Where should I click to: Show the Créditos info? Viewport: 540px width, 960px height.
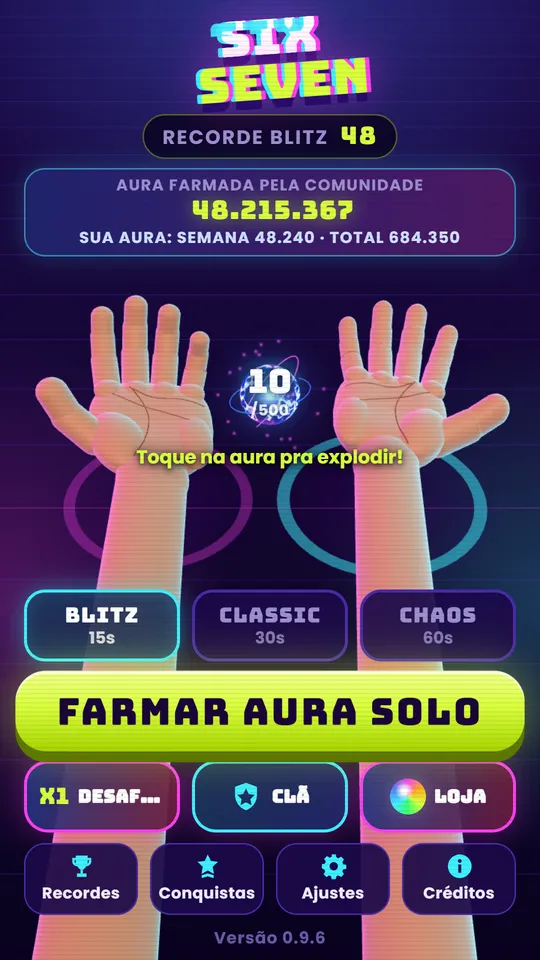459,879
